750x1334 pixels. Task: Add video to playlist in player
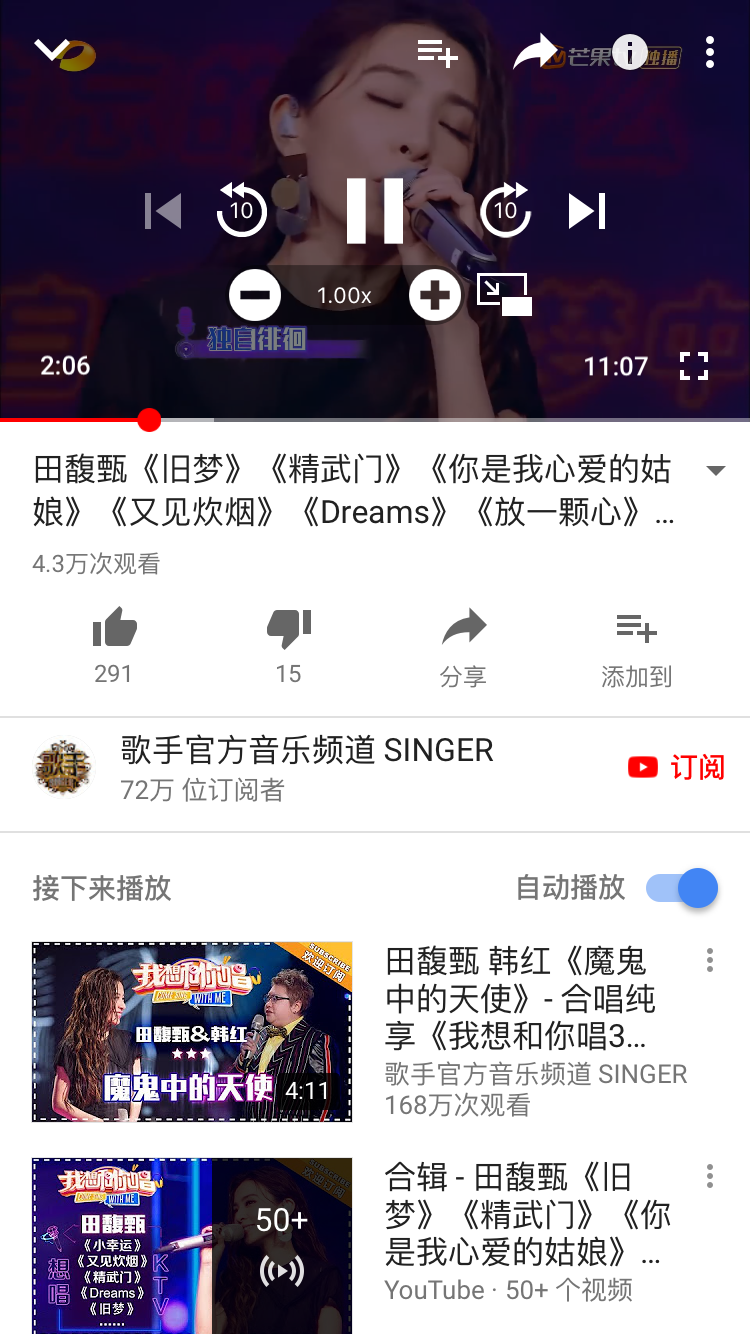[x=437, y=52]
